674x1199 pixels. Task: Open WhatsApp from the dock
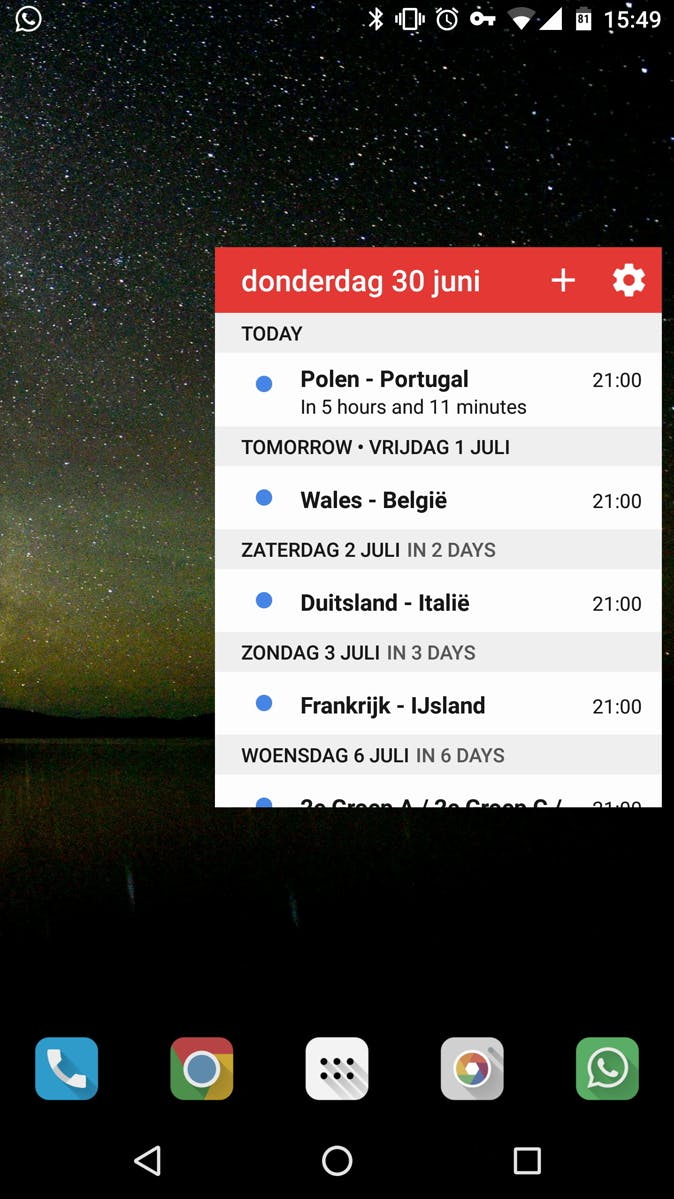tap(607, 1069)
